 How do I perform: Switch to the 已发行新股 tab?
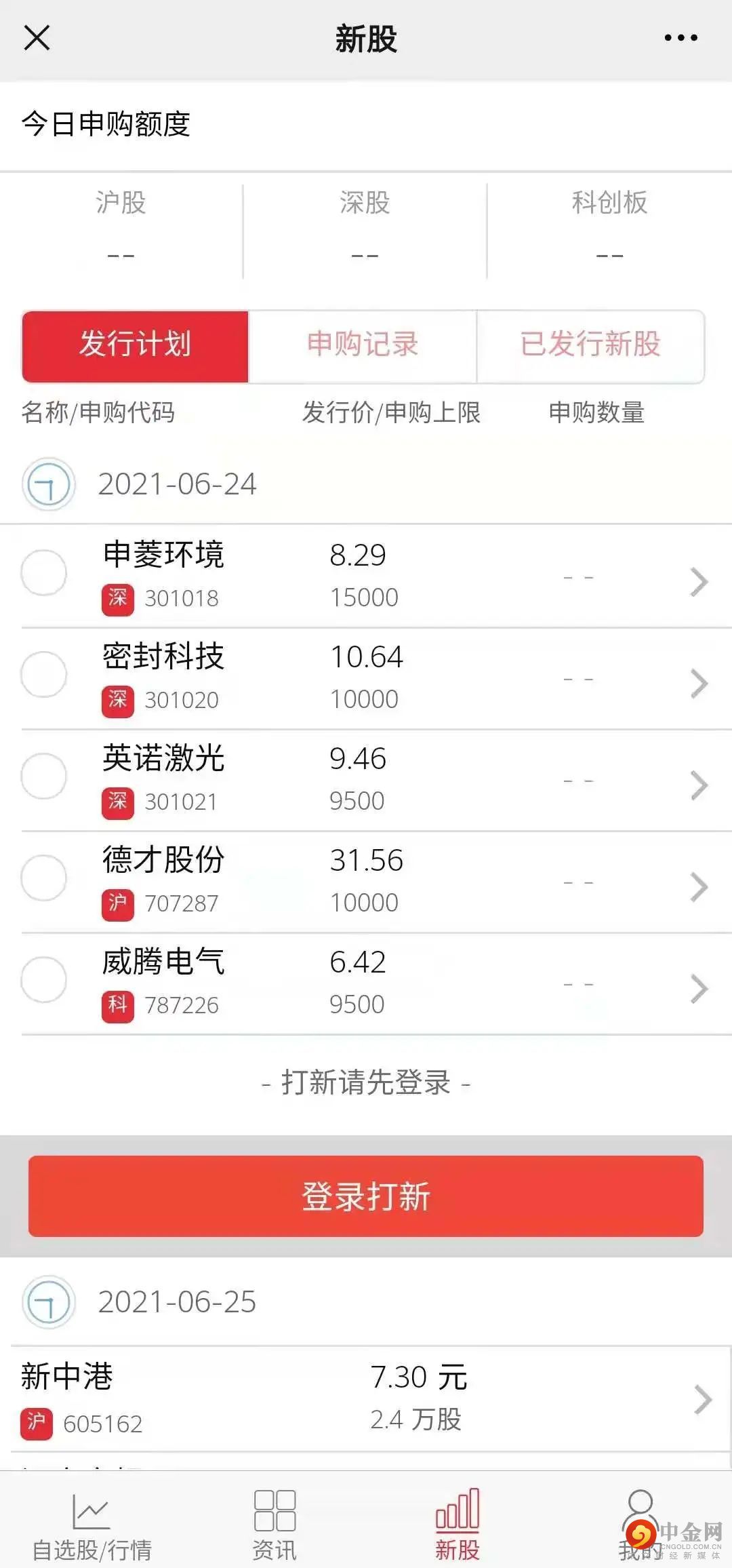pyautogui.click(x=590, y=345)
